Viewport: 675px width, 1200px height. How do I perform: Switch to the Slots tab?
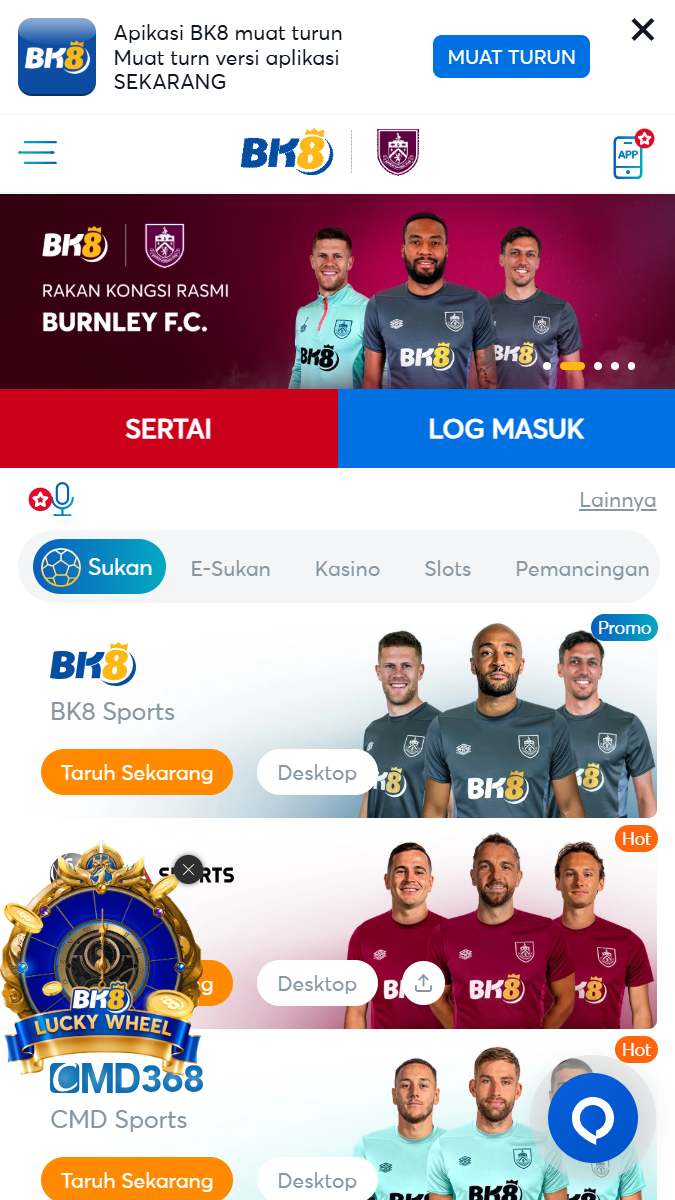[447, 569]
